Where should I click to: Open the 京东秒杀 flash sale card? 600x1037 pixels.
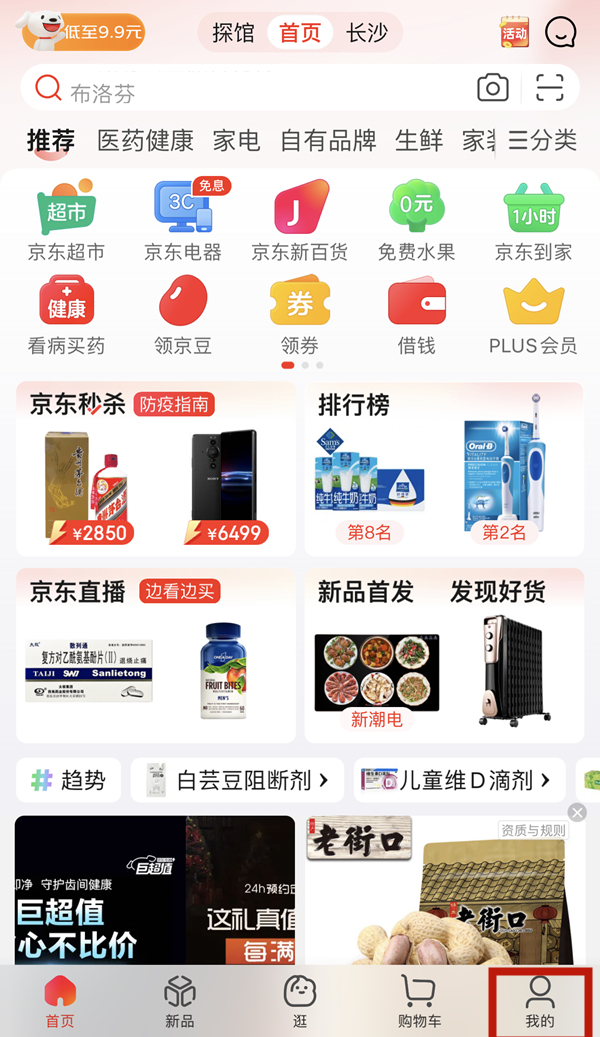point(156,469)
